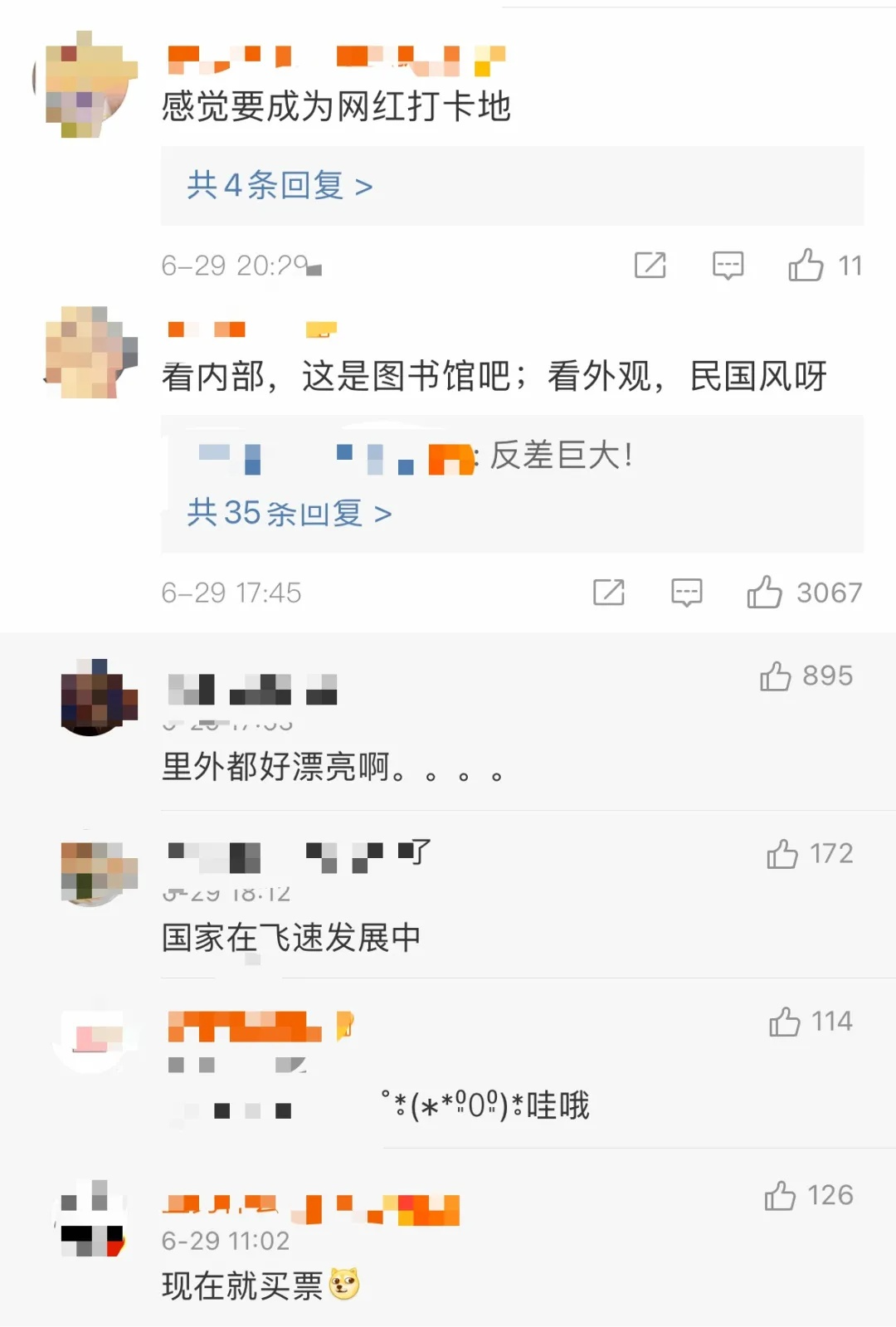Like the reply 现在就买票
The image size is (896, 1327).
tap(780, 1196)
